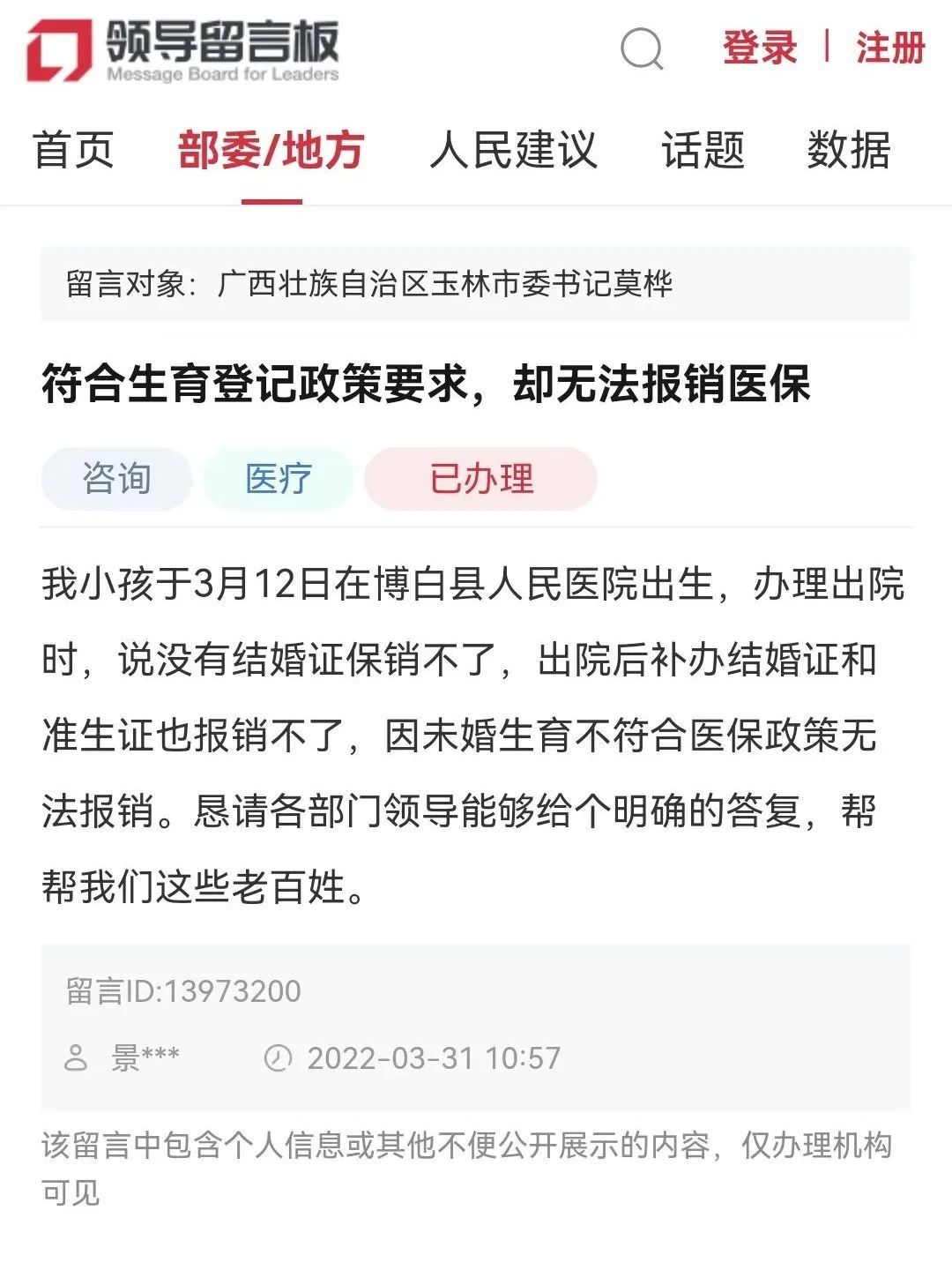The height and width of the screenshot is (1270, 952).
Task: Open the 人民建议 tab
Action: 513,150
